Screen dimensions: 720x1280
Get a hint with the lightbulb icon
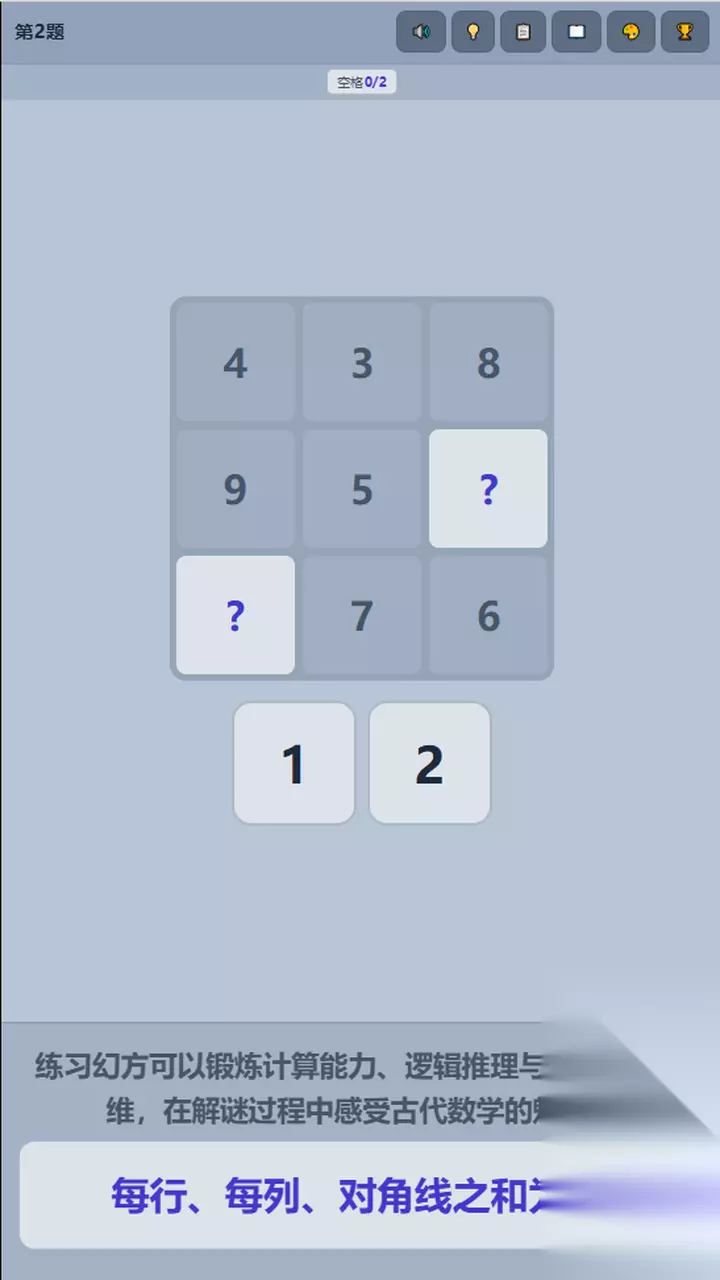pyautogui.click(x=473, y=32)
